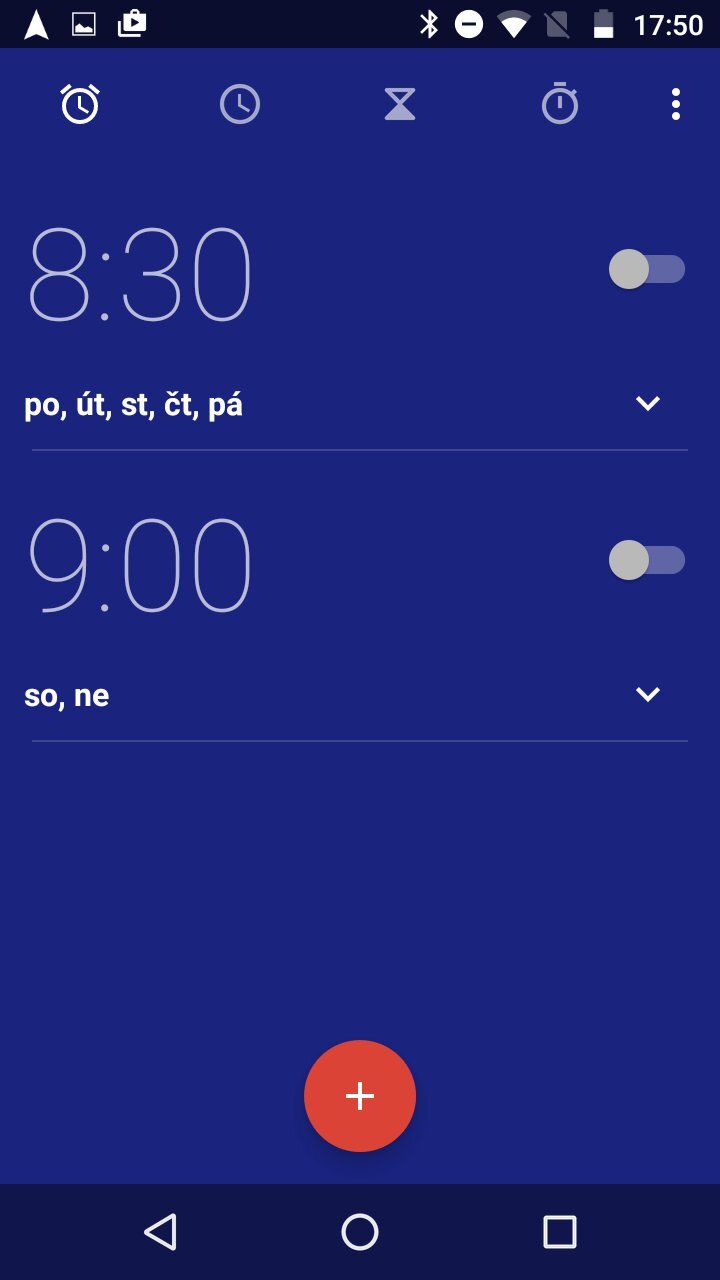The width and height of the screenshot is (720, 1280).
Task: Switch to the timer hourglass tab
Action: point(400,104)
